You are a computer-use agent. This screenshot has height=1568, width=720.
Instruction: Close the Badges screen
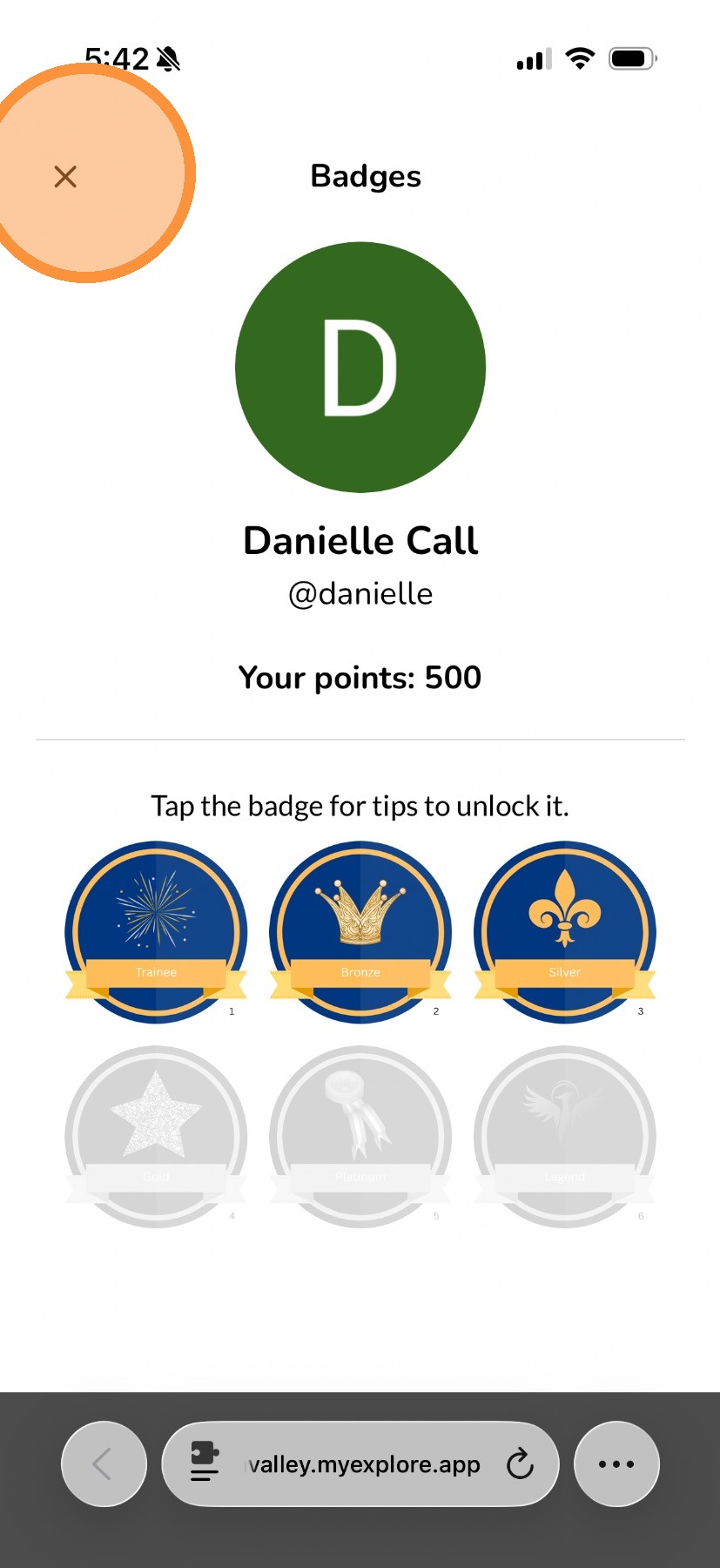pyautogui.click(x=65, y=177)
